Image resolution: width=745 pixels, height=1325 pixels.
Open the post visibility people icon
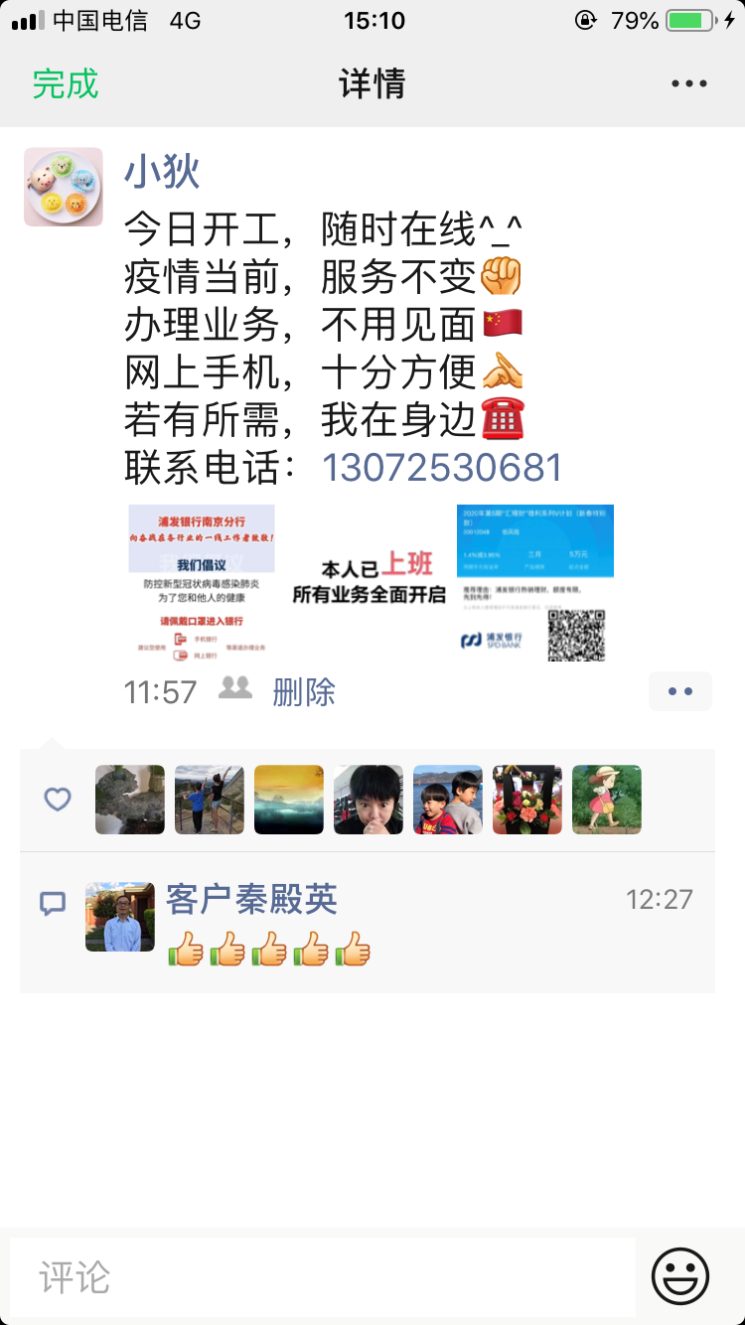tap(235, 688)
